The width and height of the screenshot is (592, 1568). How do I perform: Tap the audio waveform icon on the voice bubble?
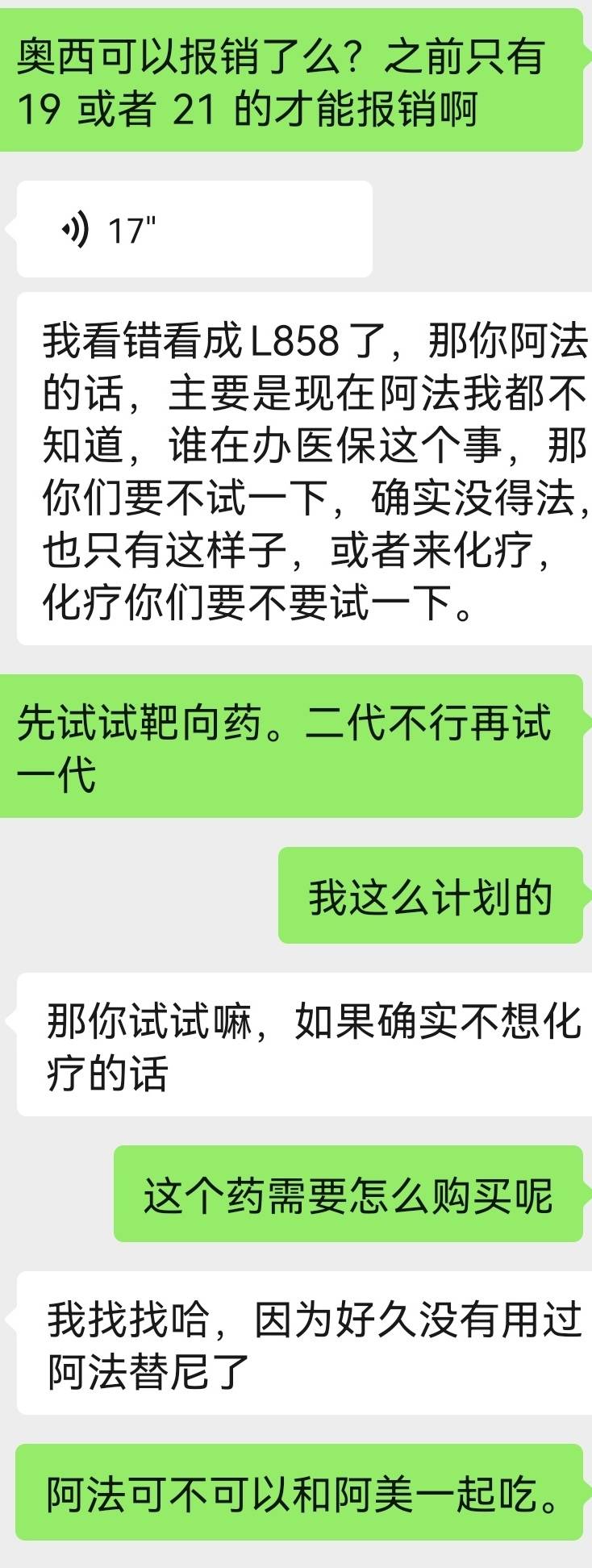point(75,227)
